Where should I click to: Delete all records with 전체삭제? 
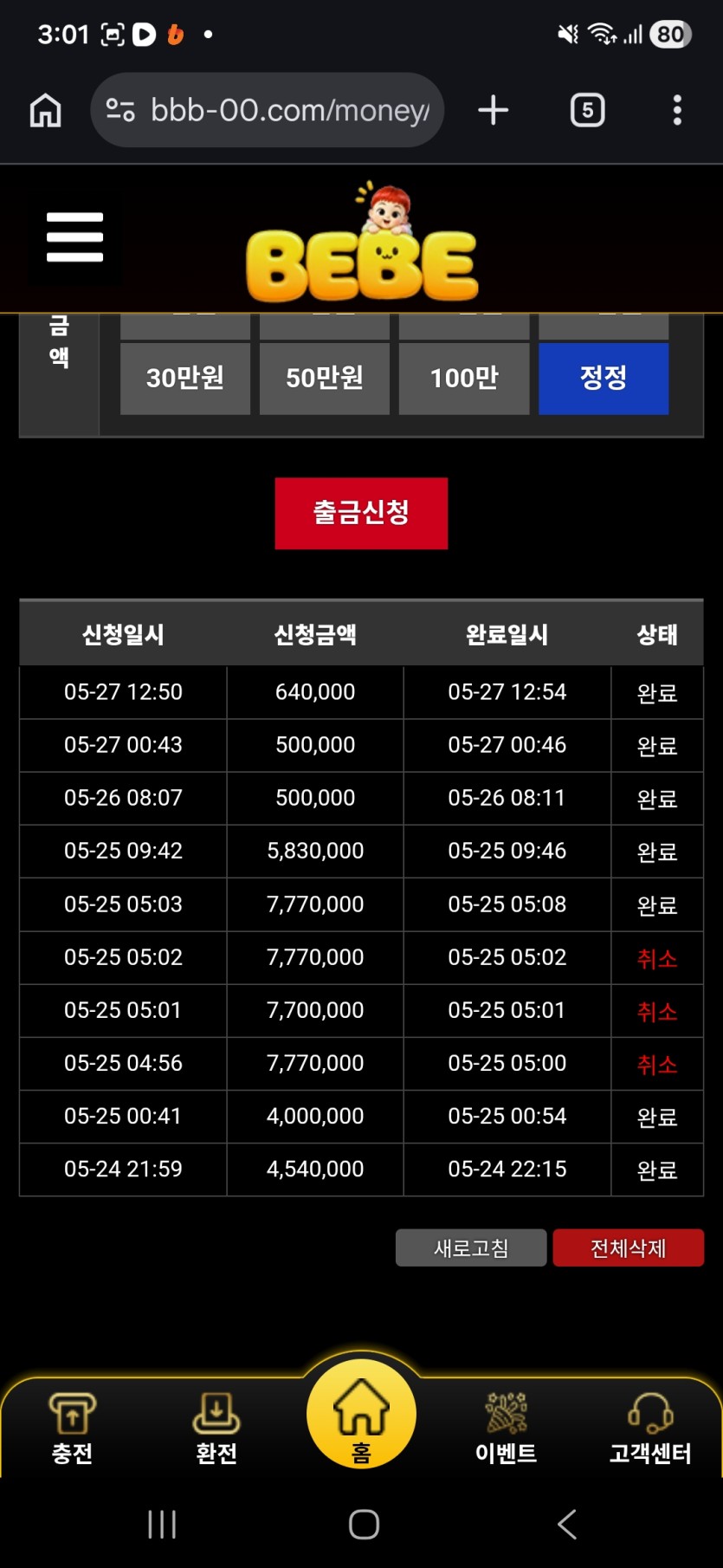point(628,1247)
